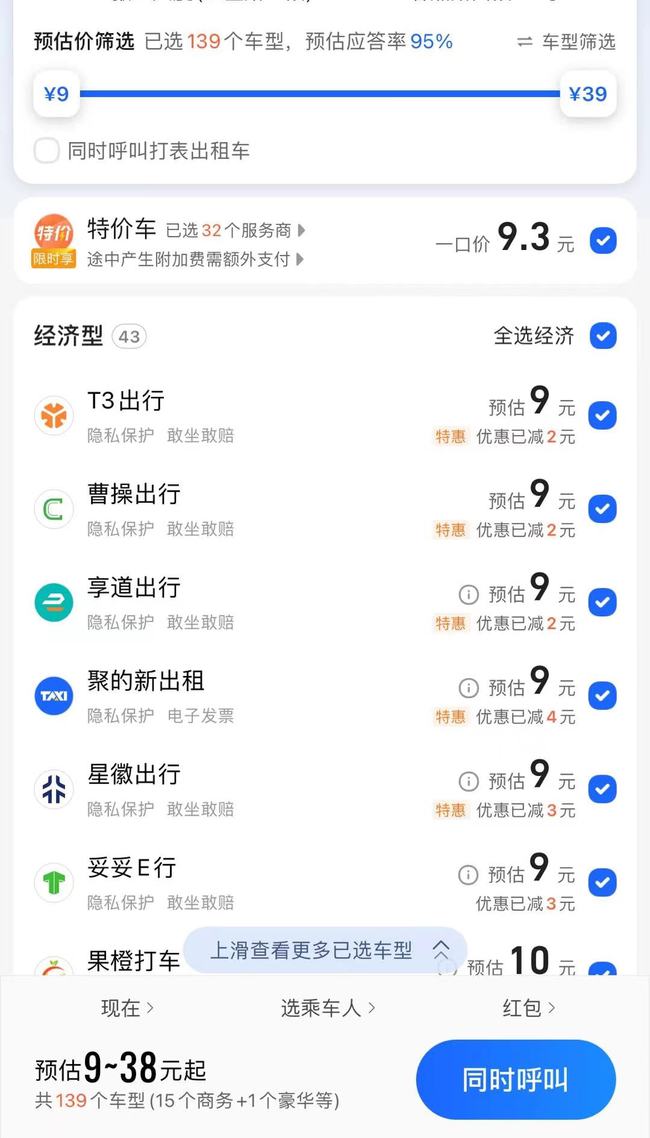Show price details for 聚的新出租
Viewport: 650px width, 1138px height.
pyautogui.click(x=468, y=688)
